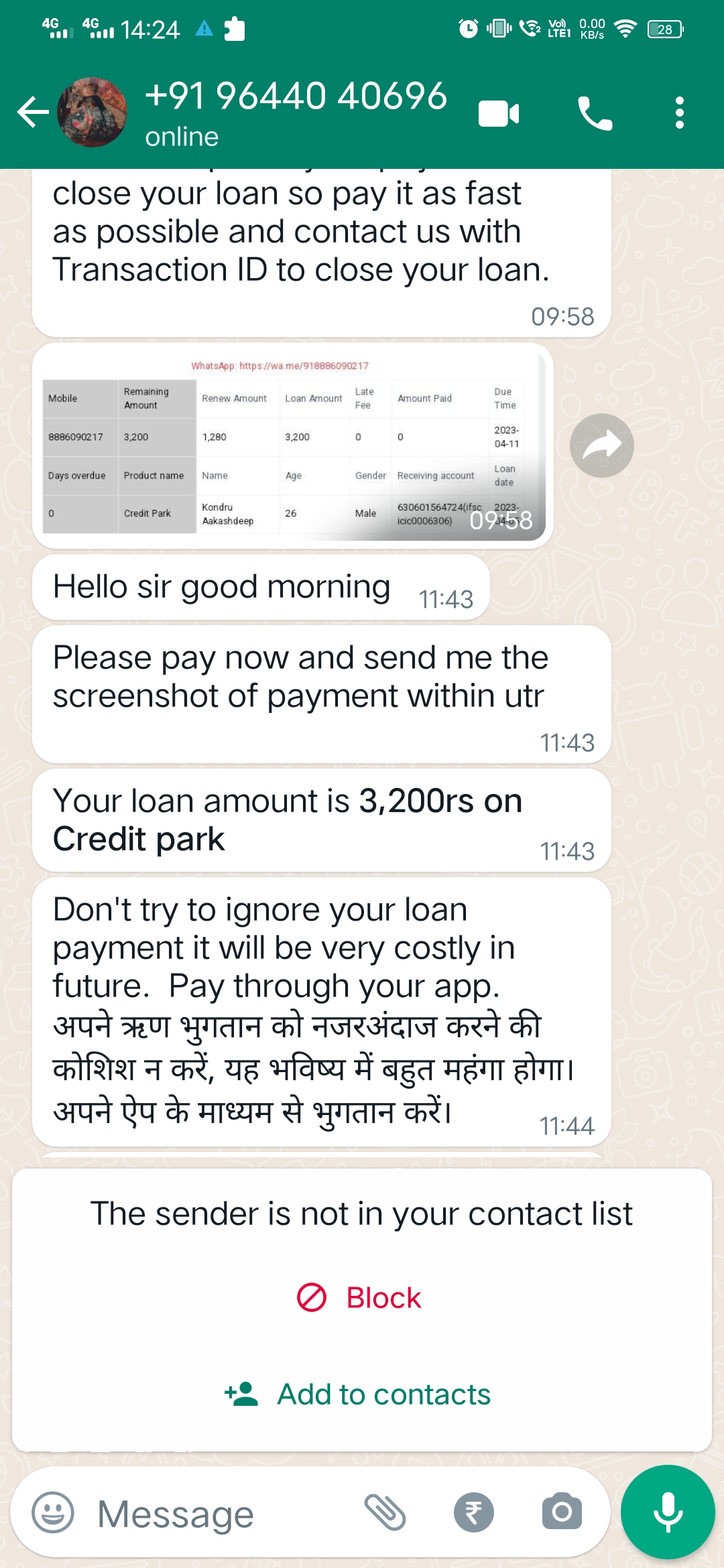Start a voice call

595,113
